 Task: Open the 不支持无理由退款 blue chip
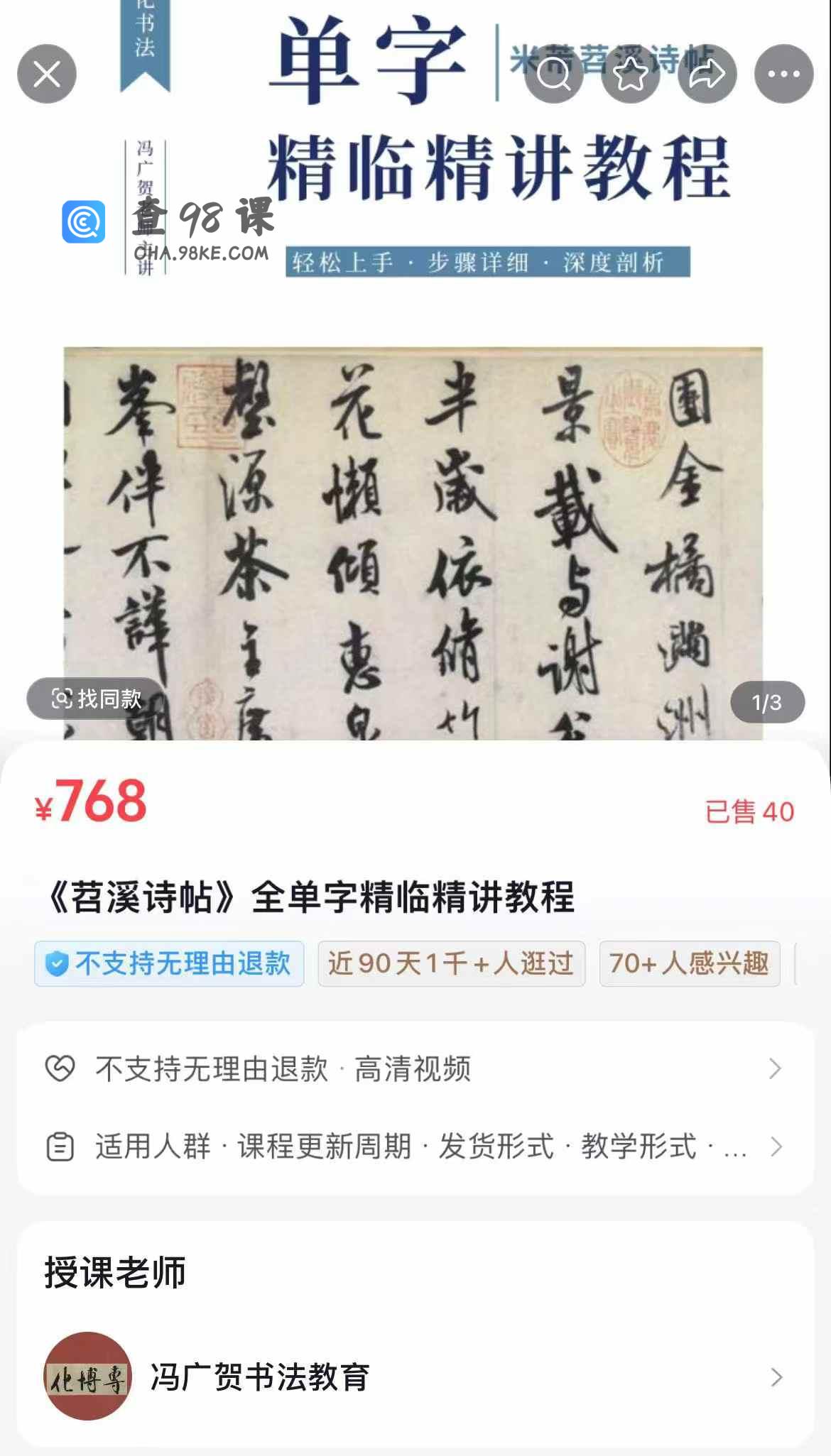point(169,963)
